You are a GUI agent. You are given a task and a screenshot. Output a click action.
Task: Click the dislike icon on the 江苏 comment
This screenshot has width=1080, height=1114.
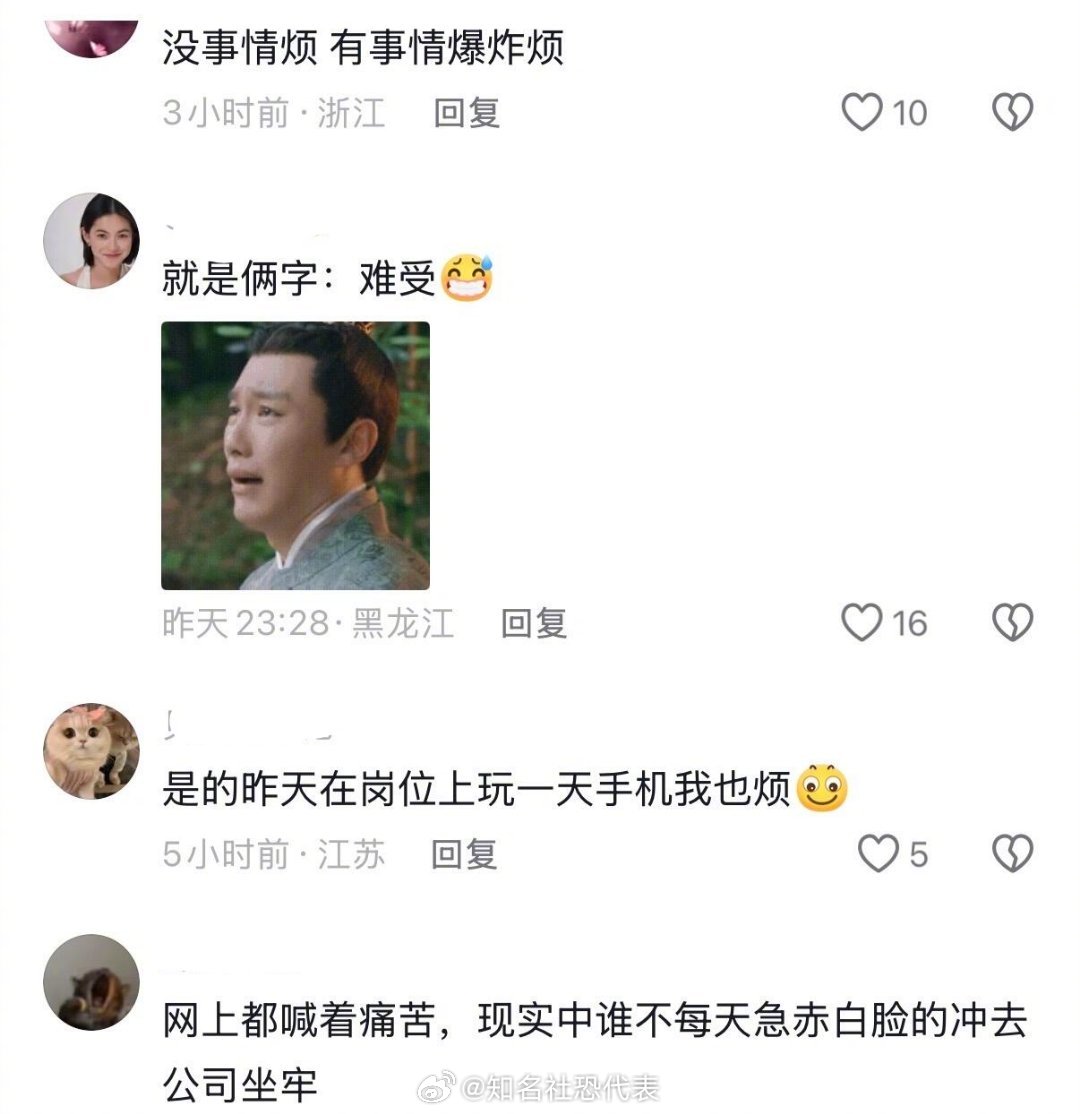pyautogui.click(x=1014, y=855)
